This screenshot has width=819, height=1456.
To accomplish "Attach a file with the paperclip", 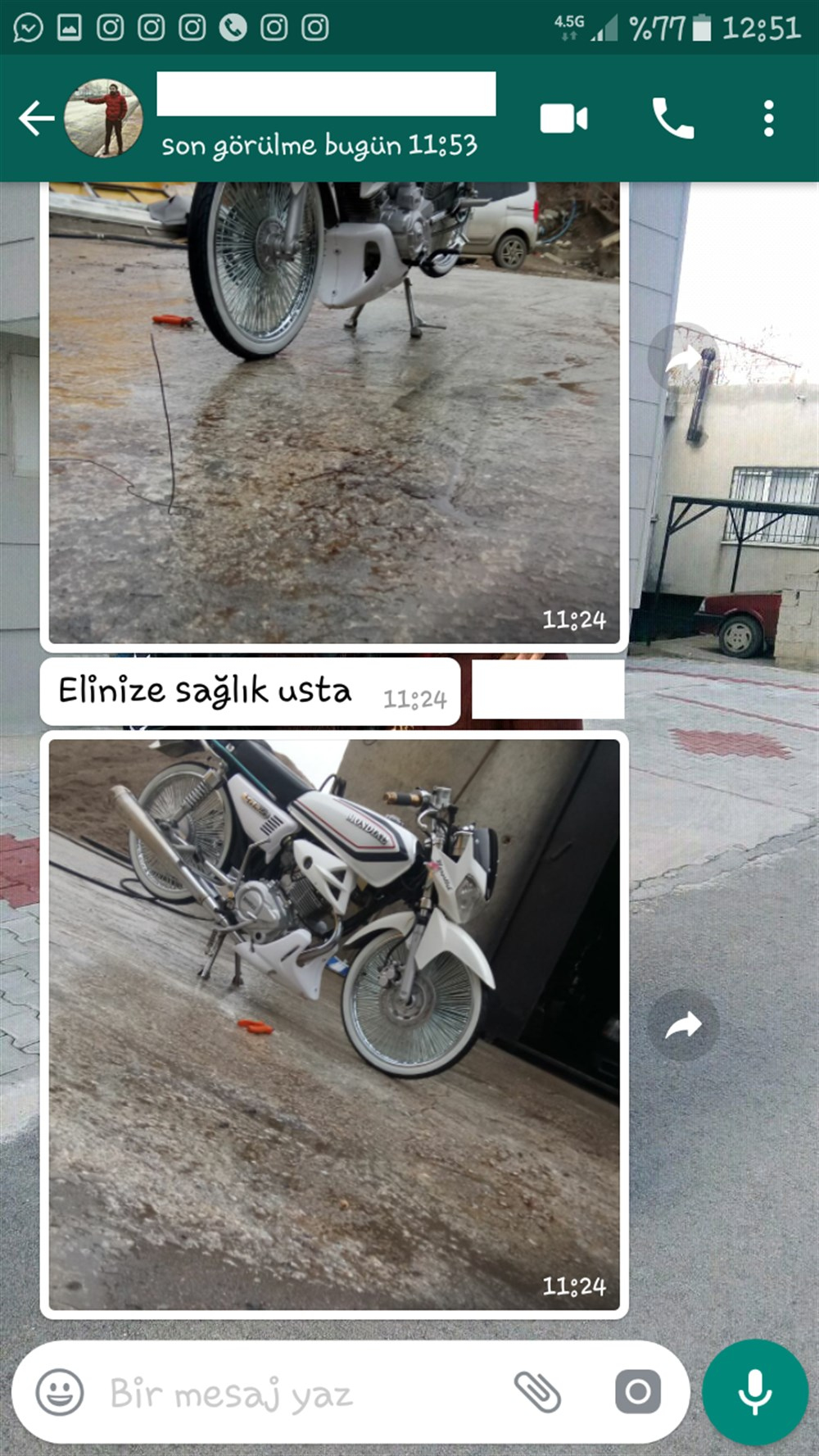I will tap(537, 1392).
